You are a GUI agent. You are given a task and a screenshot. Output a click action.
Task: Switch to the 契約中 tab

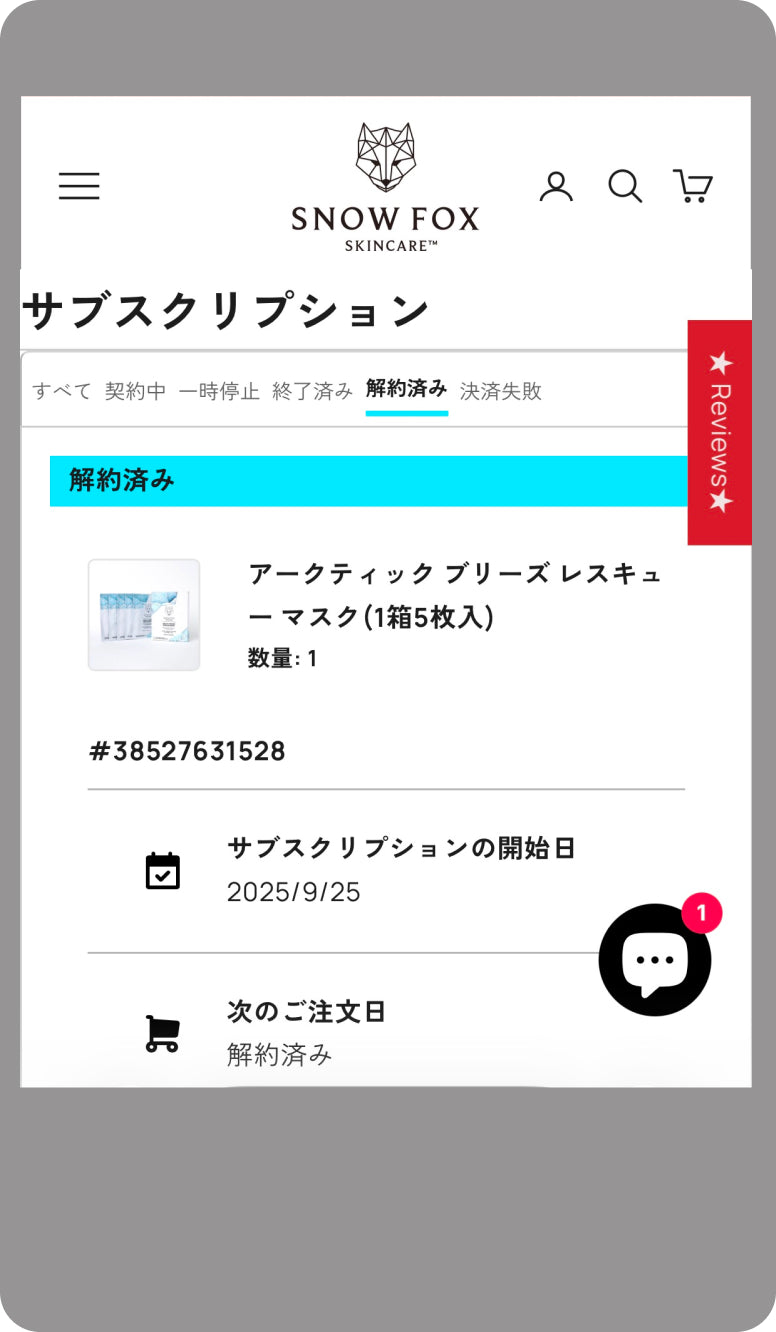click(x=135, y=391)
